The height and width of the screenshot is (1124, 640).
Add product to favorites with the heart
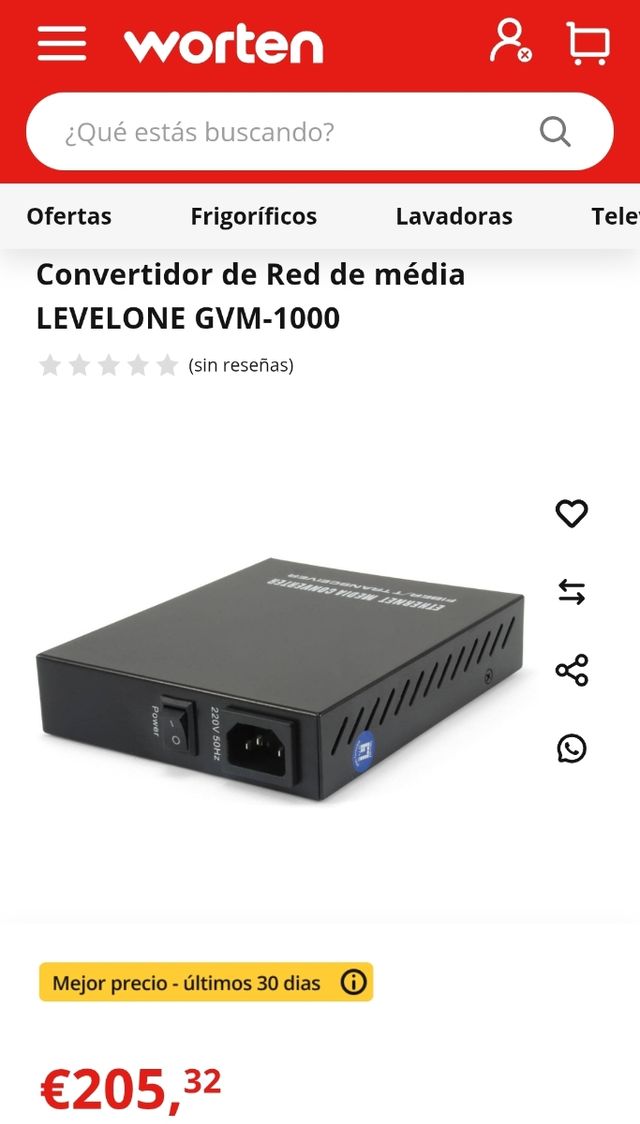click(x=571, y=513)
